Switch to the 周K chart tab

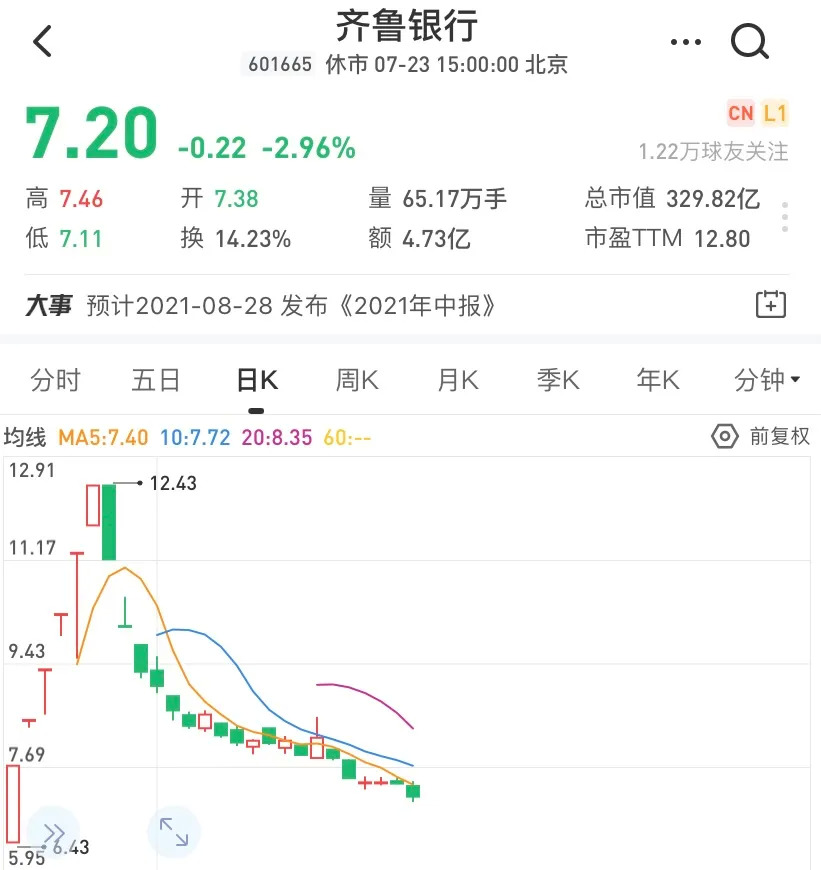pyautogui.click(x=357, y=380)
